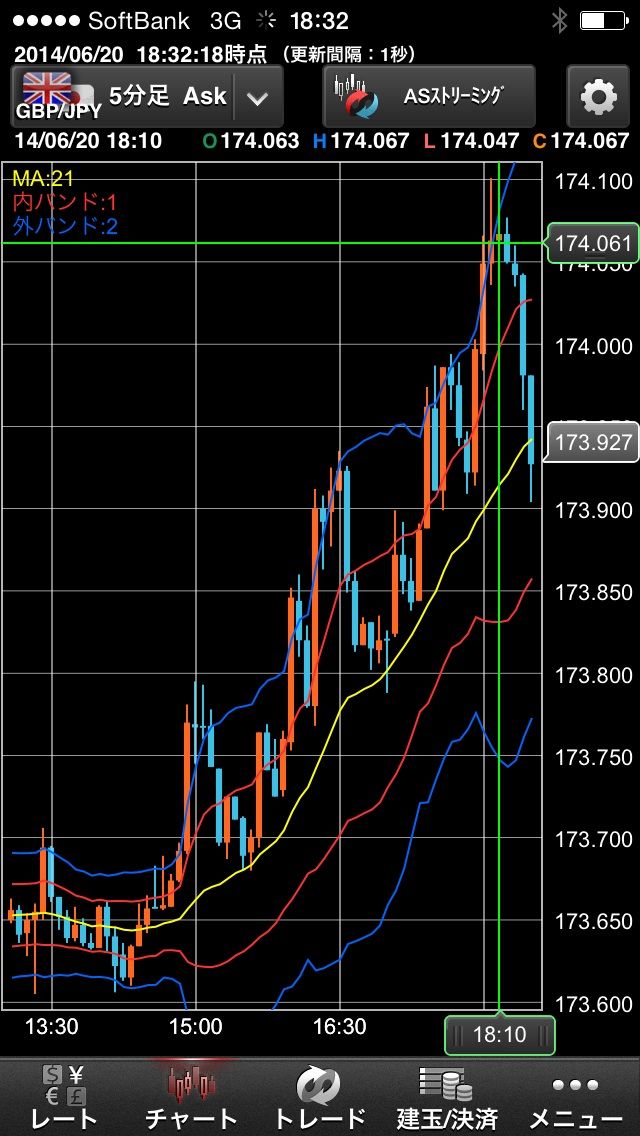Open the 建玉/決済 tab

447,1096
